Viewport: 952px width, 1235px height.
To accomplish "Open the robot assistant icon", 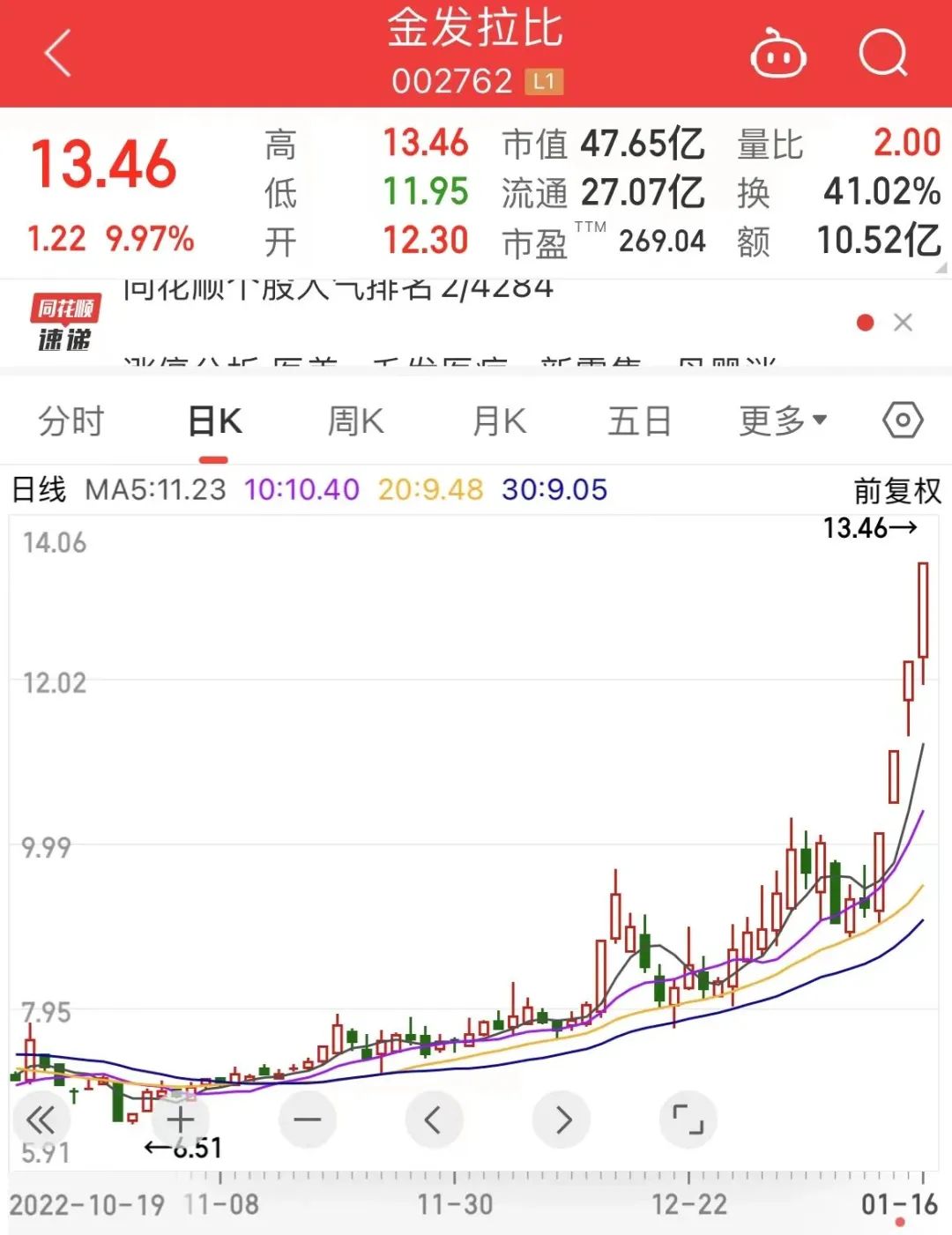I will (778, 55).
